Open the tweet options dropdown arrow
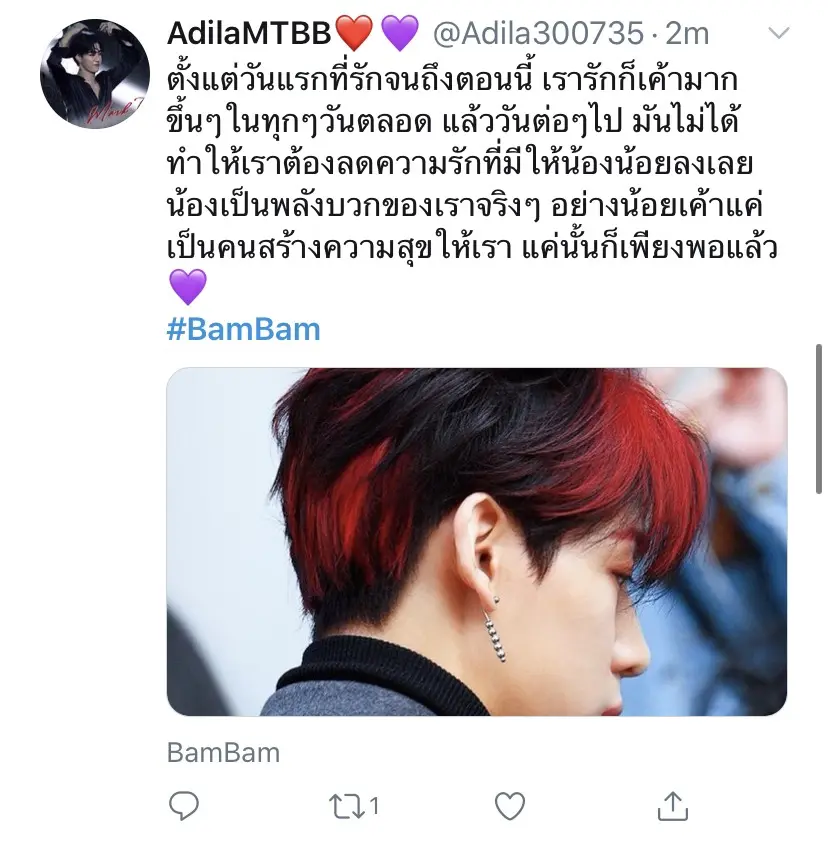 pos(777,34)
